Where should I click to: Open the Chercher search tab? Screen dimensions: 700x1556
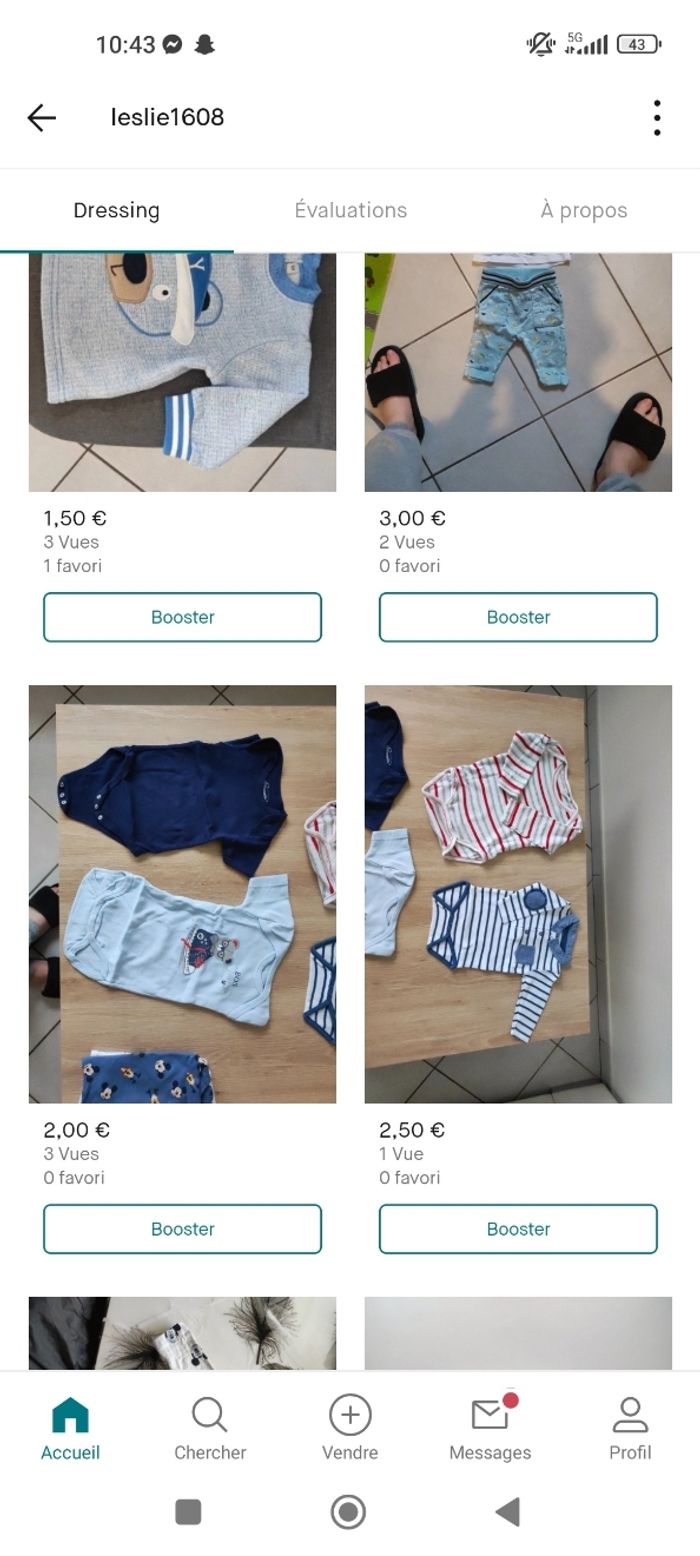pyautogui.click(x=210, y=1429)
